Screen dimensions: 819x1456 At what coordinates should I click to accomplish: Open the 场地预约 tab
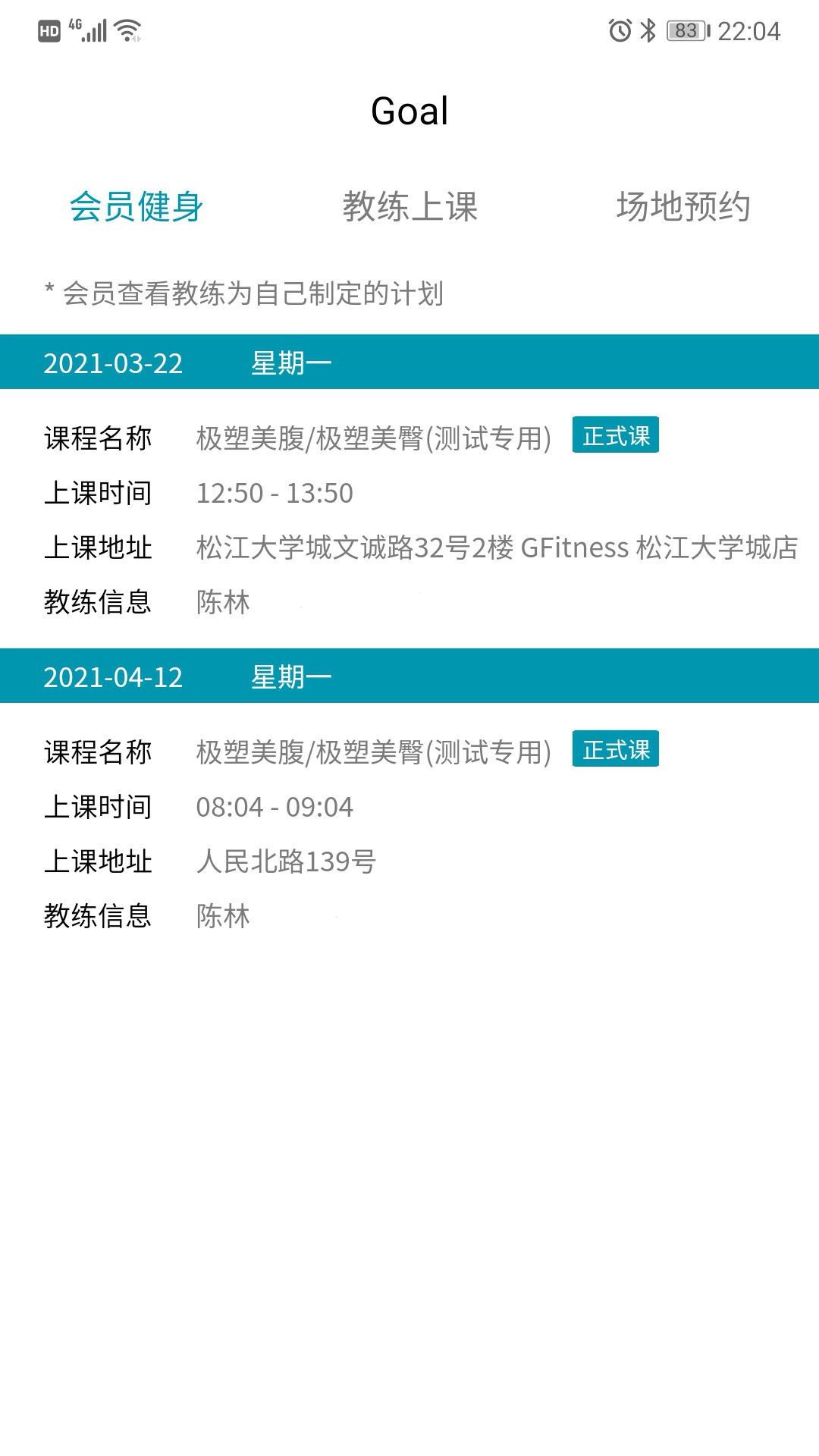tap(682, 207)
